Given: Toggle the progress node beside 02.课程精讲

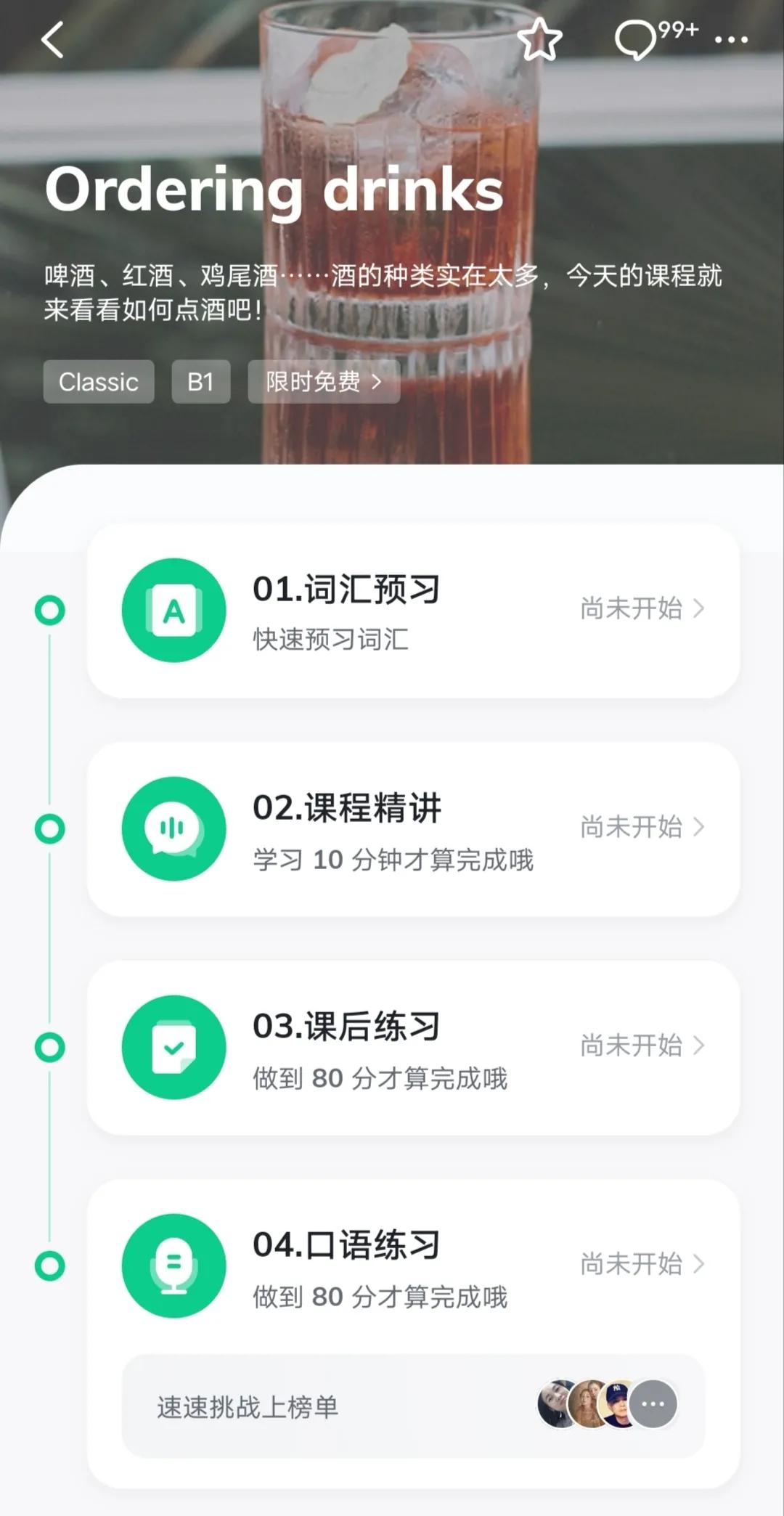Looking at the screenshot, I should pyautogui.click(x=49, y=828).
